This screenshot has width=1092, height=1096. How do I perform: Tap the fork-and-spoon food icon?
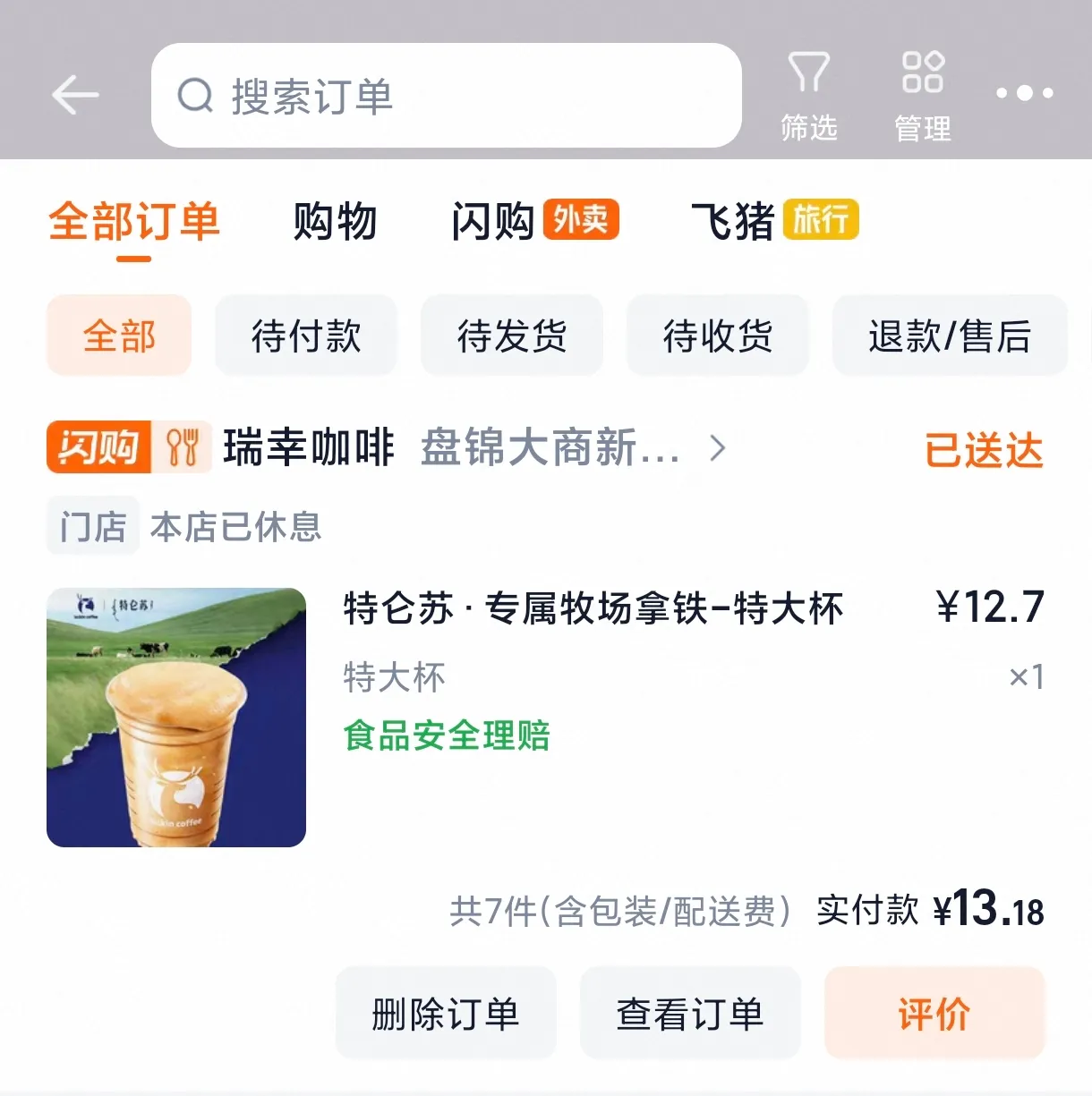tap(183, 447)
